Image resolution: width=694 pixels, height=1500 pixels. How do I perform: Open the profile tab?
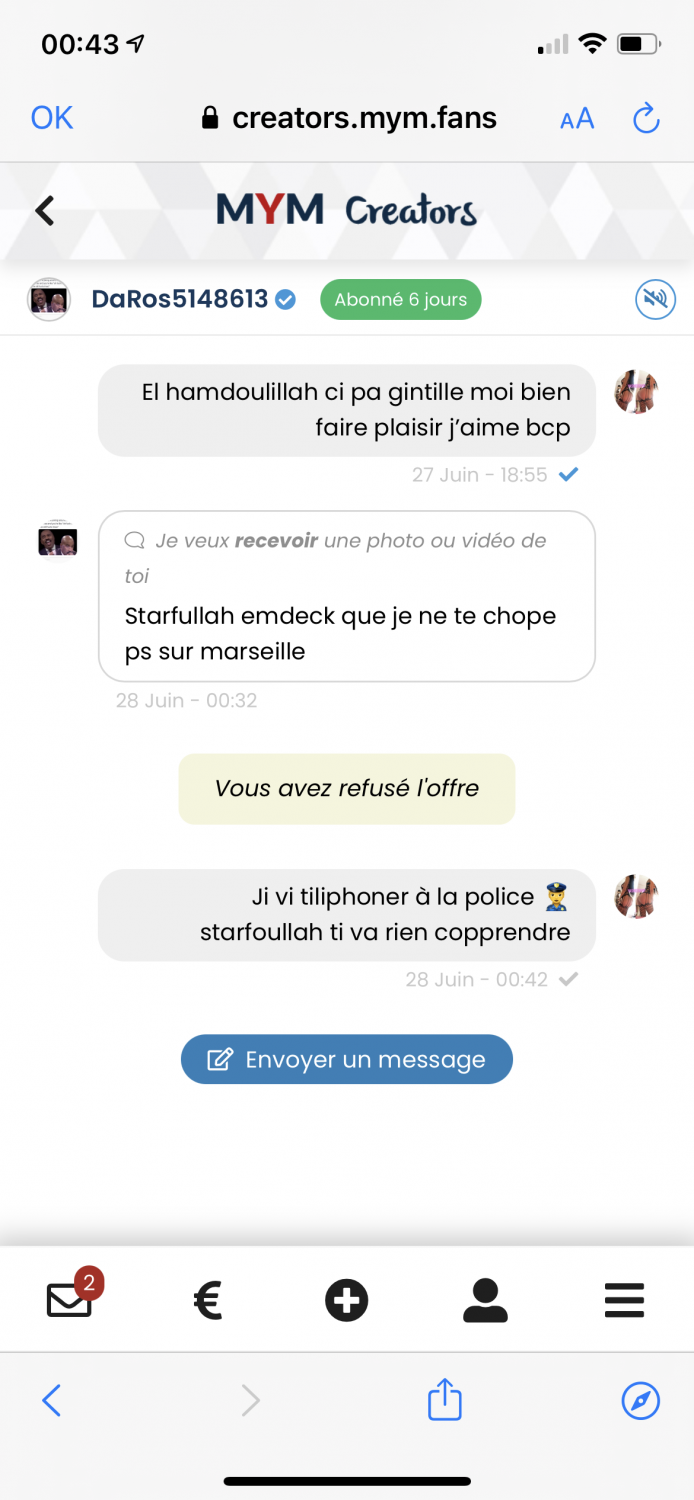click(x=485, y=1300)
